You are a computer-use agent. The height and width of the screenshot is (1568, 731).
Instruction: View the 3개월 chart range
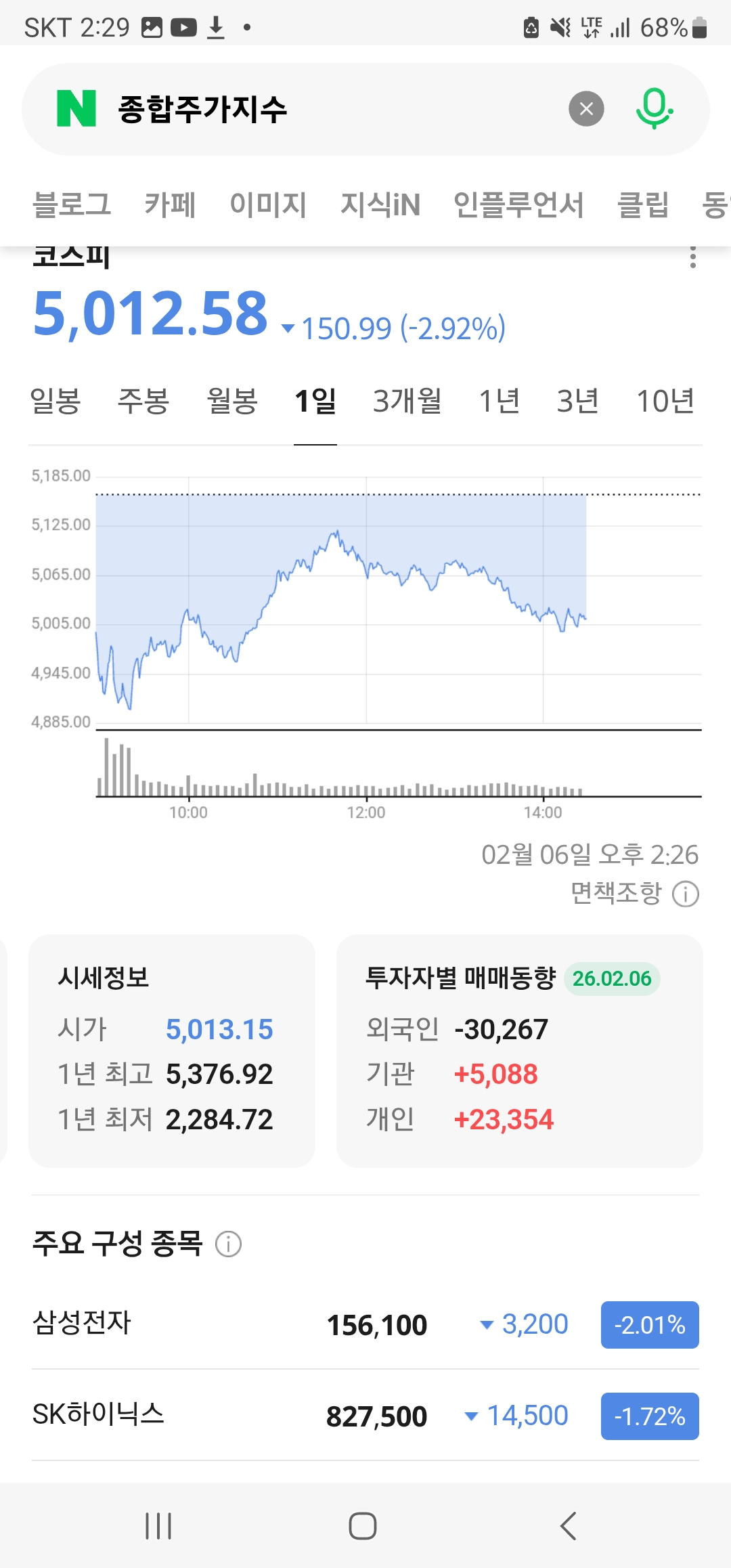coord(407,401)
